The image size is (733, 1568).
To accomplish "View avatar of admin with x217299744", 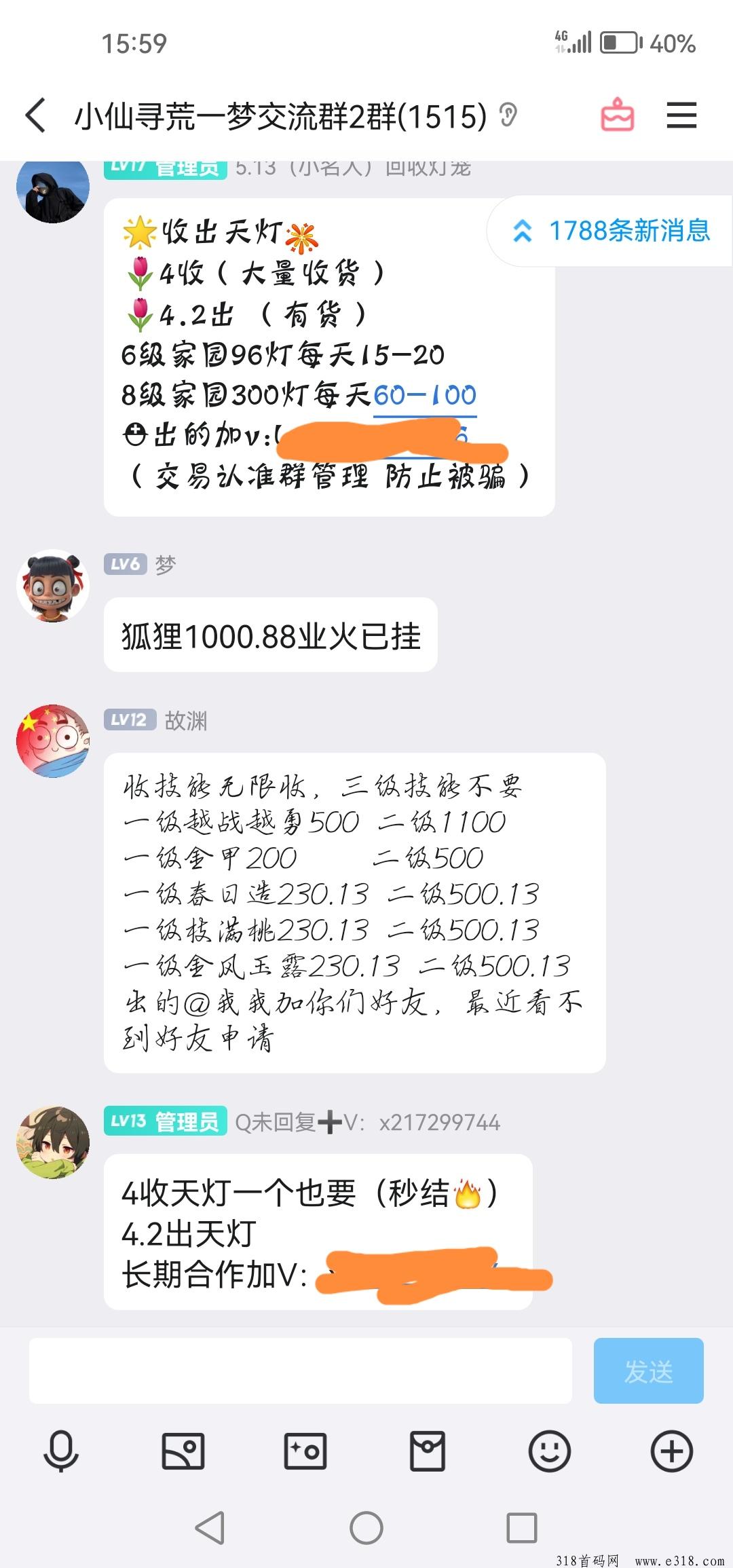I will 53,1142.
